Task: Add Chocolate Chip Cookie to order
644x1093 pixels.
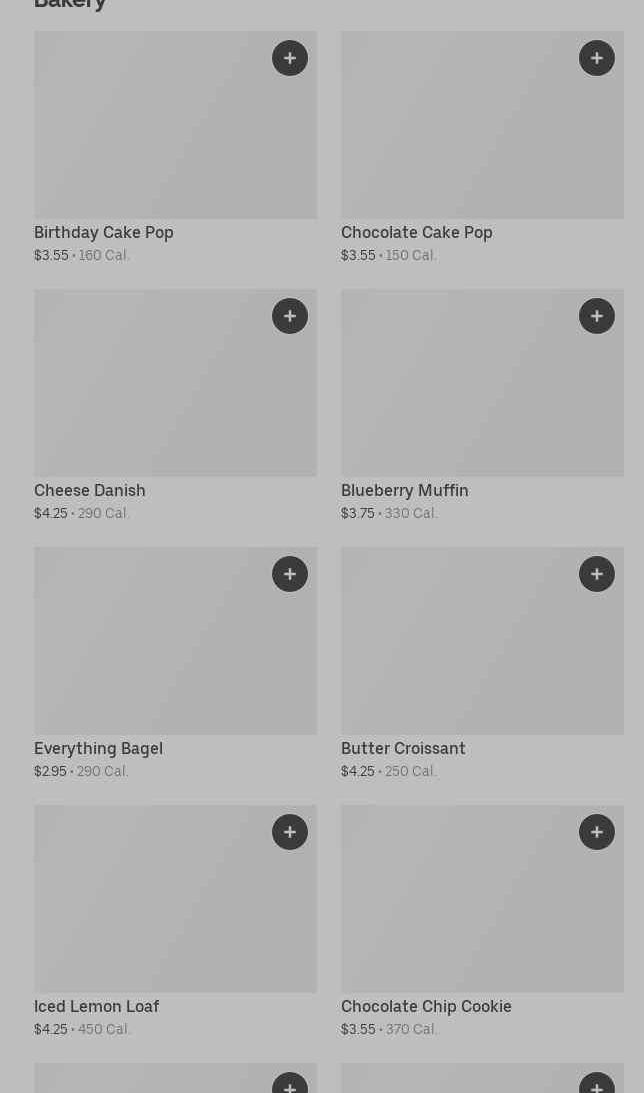Action: 597,832
